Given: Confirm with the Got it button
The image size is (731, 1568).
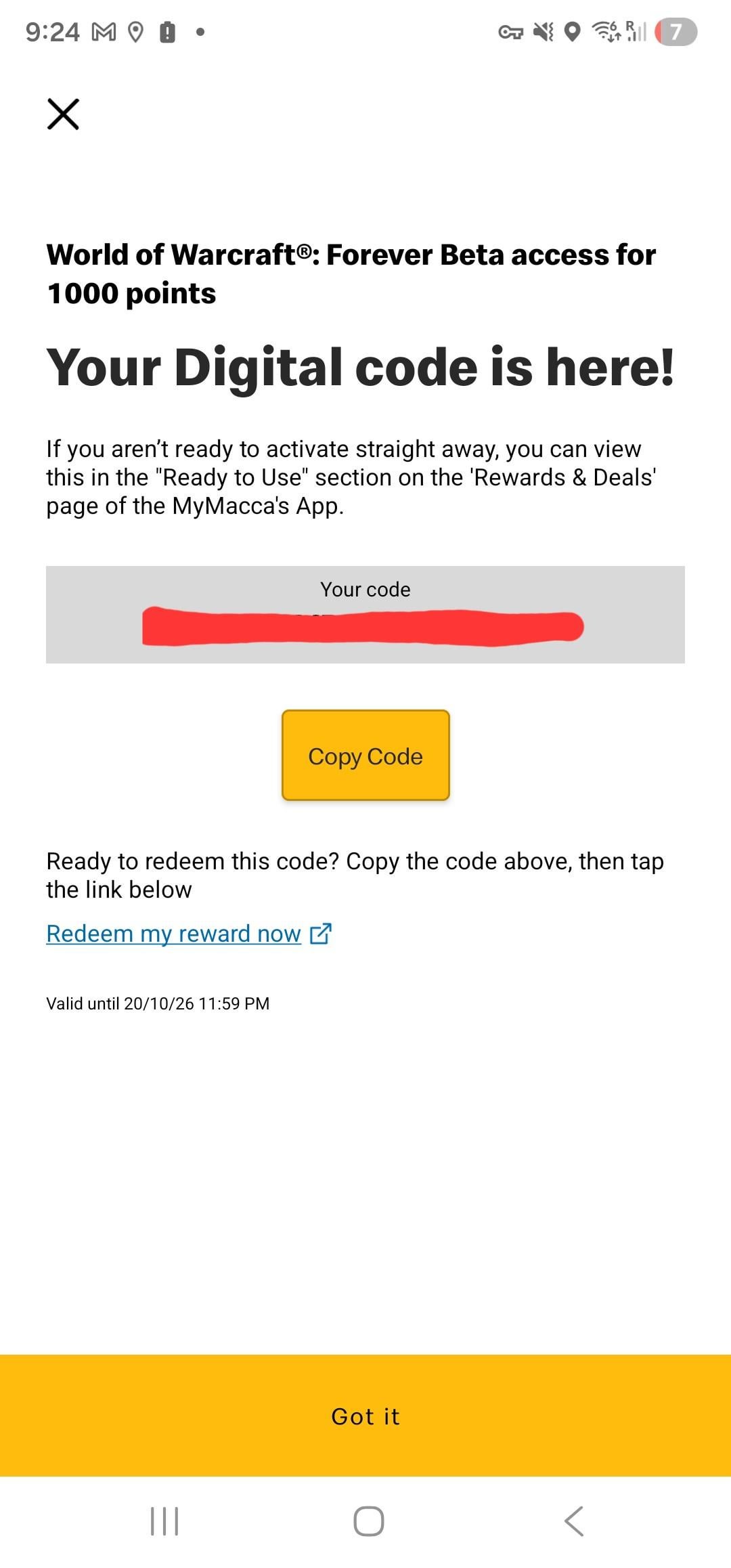Looking at the screenshot, I should (x=365, y=1416).
